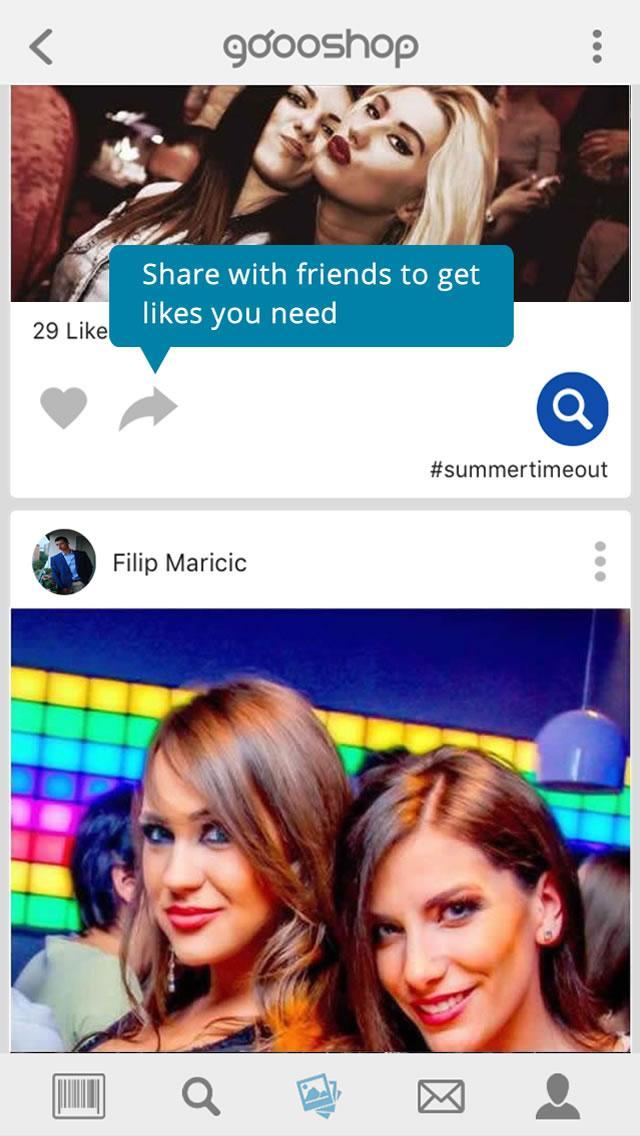Screen dimensions: 640x1136
Task: Go back using the top arrow
Action: [41, 46]
